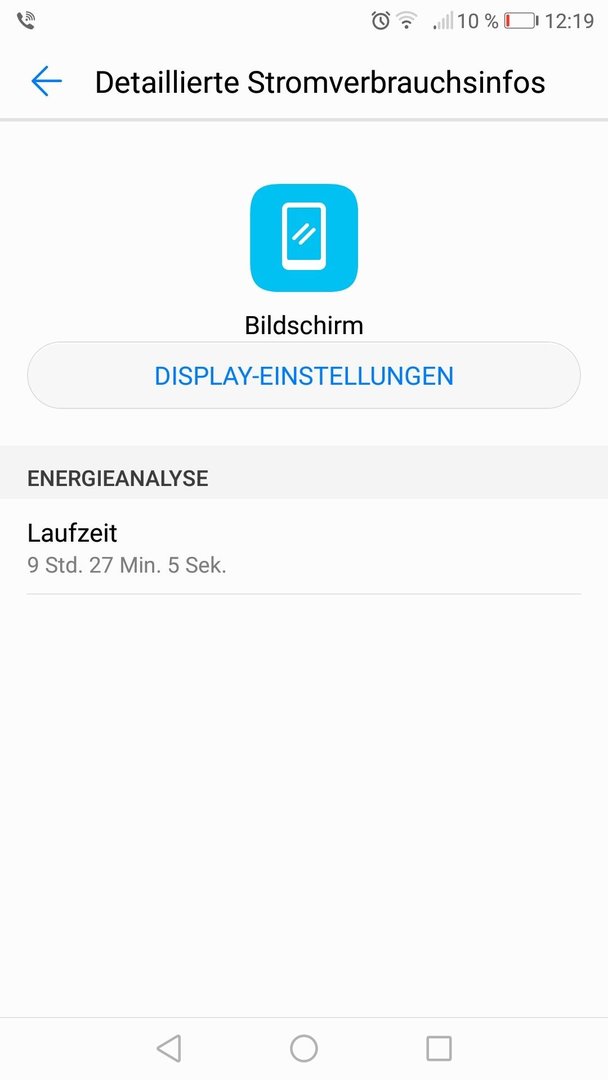The width and height of the screenshot is (608, 1080).
Task: Go back using the top-left arrow
Action: (46, 81)
